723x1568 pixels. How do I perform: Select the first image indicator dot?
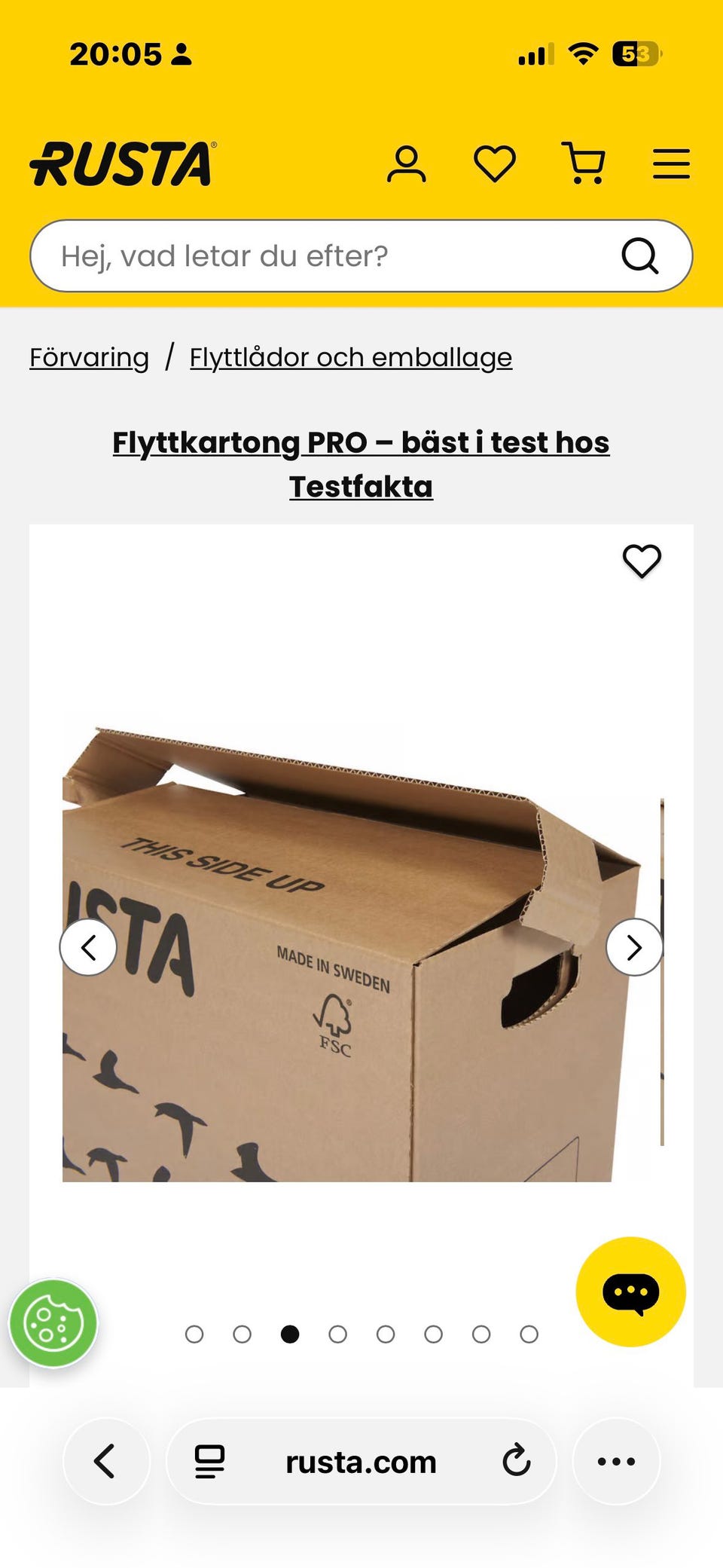tap(194, 1334)
